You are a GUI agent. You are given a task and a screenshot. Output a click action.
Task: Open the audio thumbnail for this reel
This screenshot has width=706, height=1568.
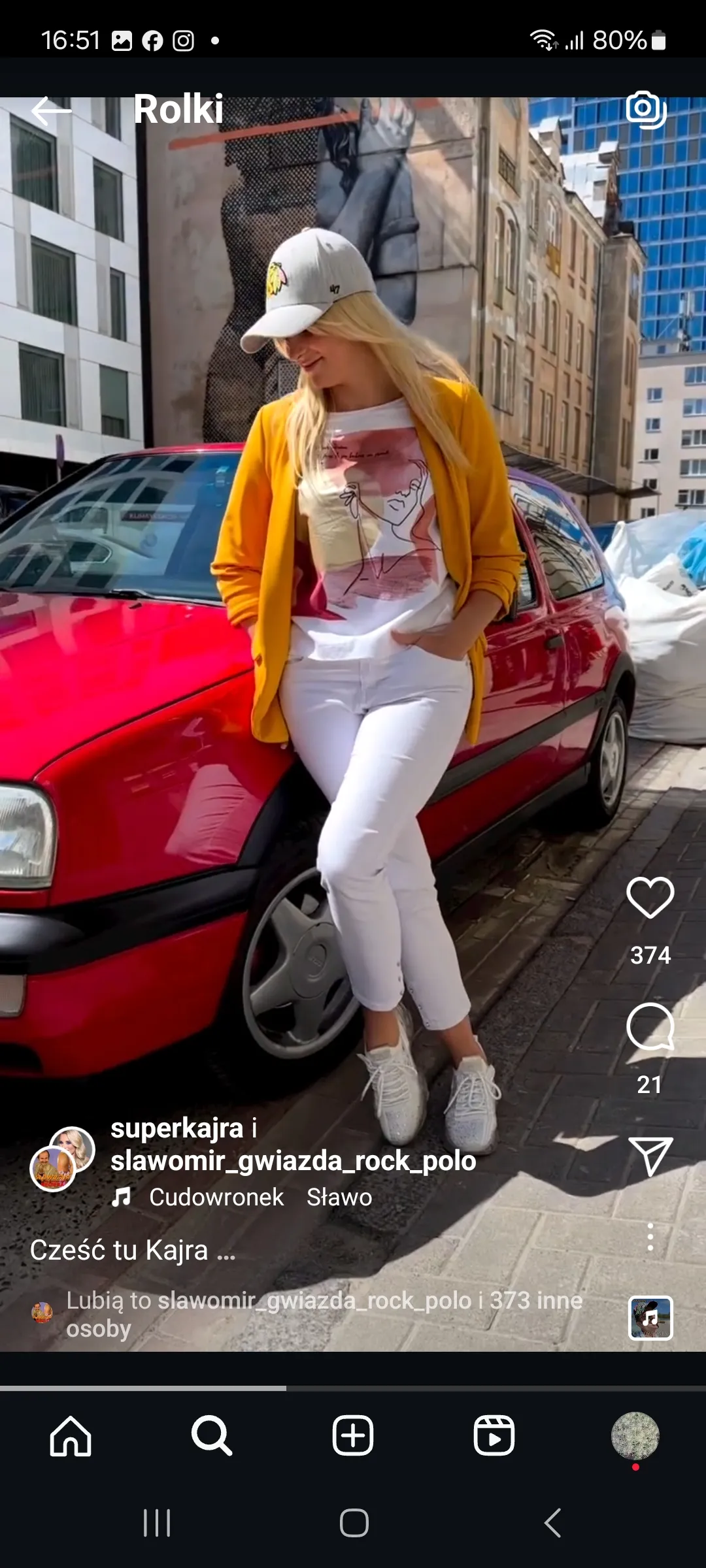(x=650, y=1318)
